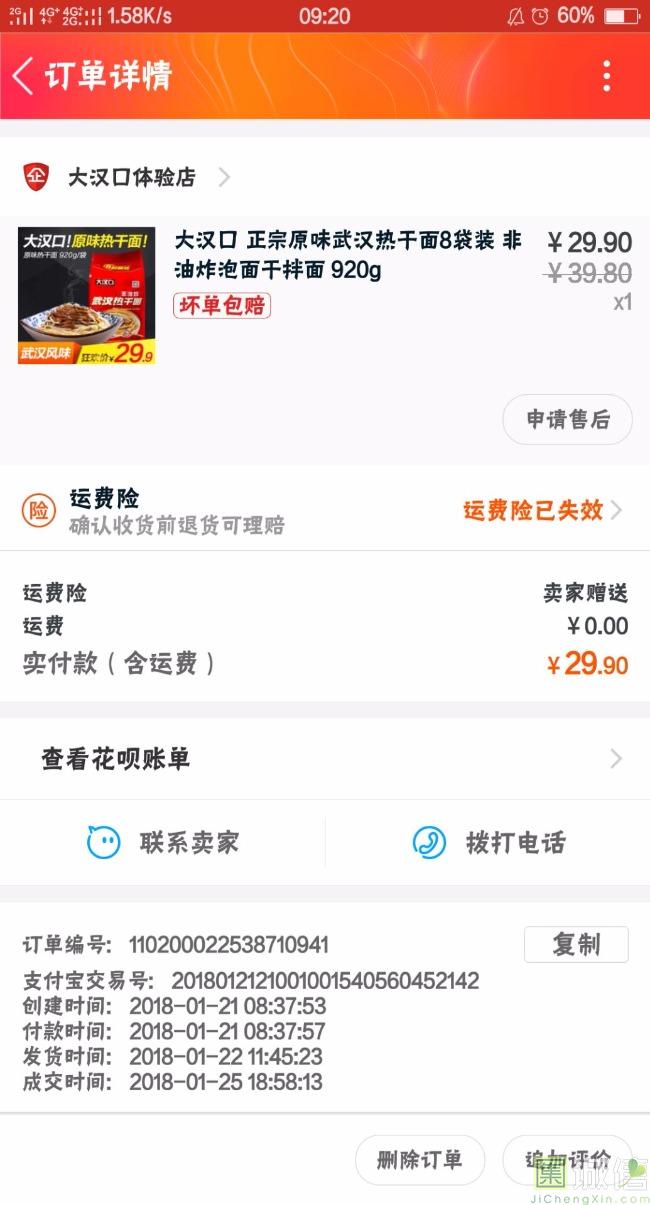The height and width of the screenshot is (1205, 650).
Task: Open 查看花呗账单
Action: [325, 759]
